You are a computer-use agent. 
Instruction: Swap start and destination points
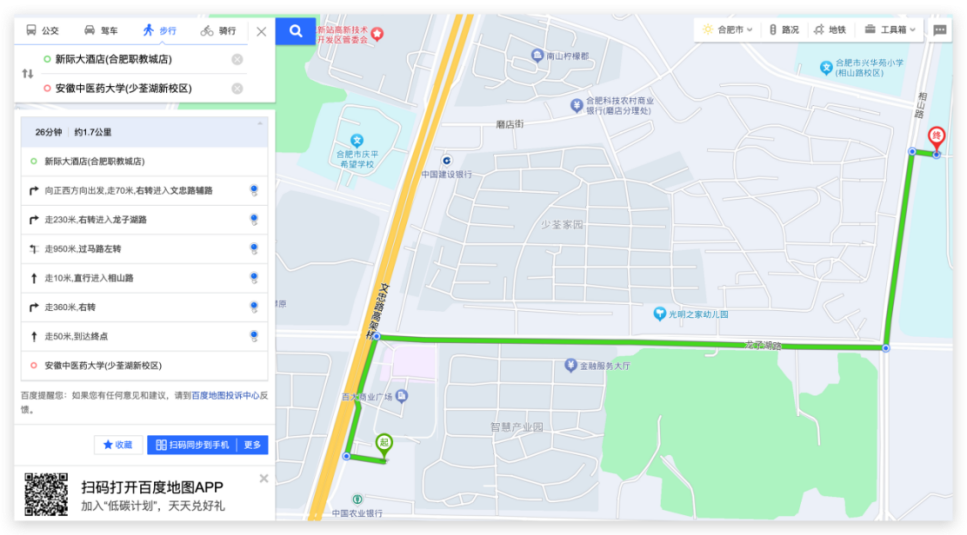click(27, 74)
